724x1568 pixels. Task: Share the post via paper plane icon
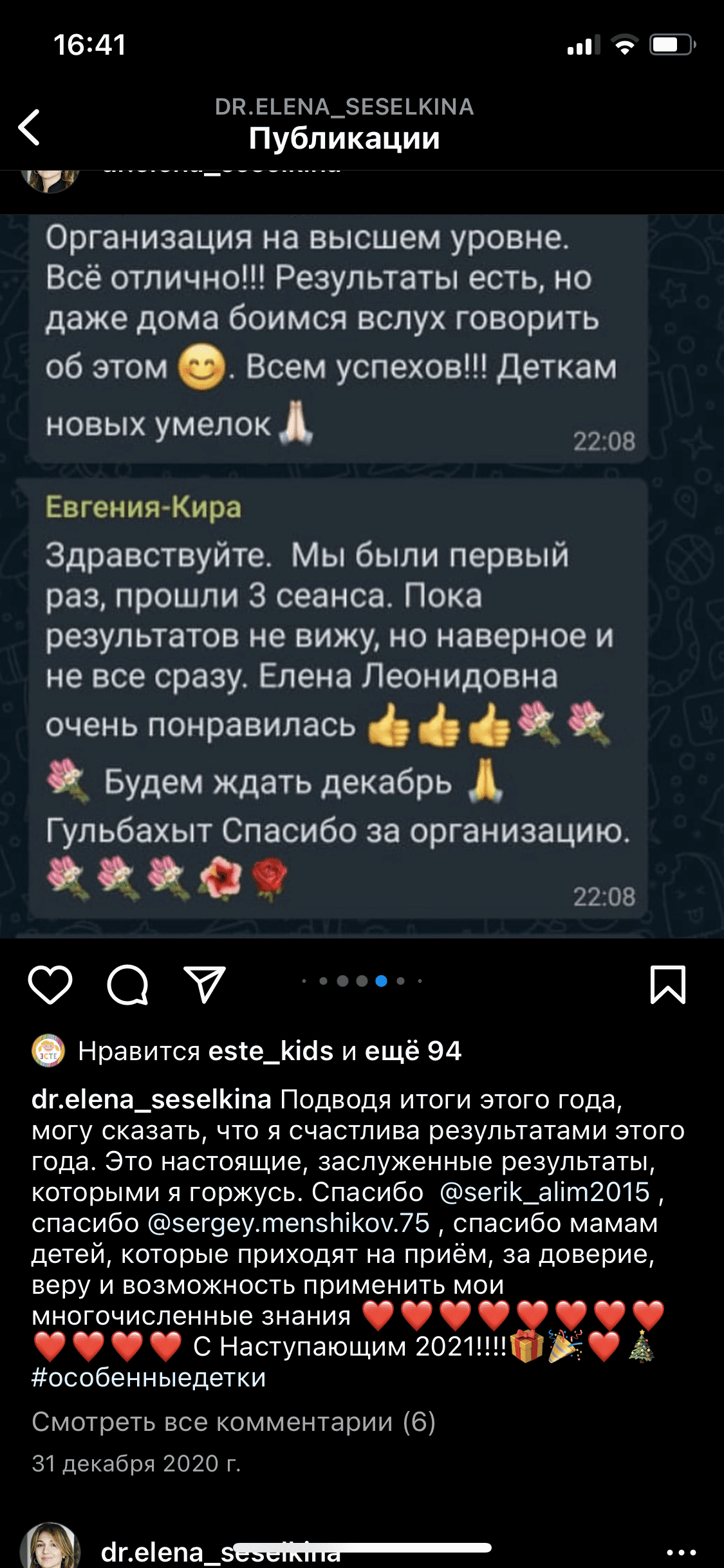point(205,984)
